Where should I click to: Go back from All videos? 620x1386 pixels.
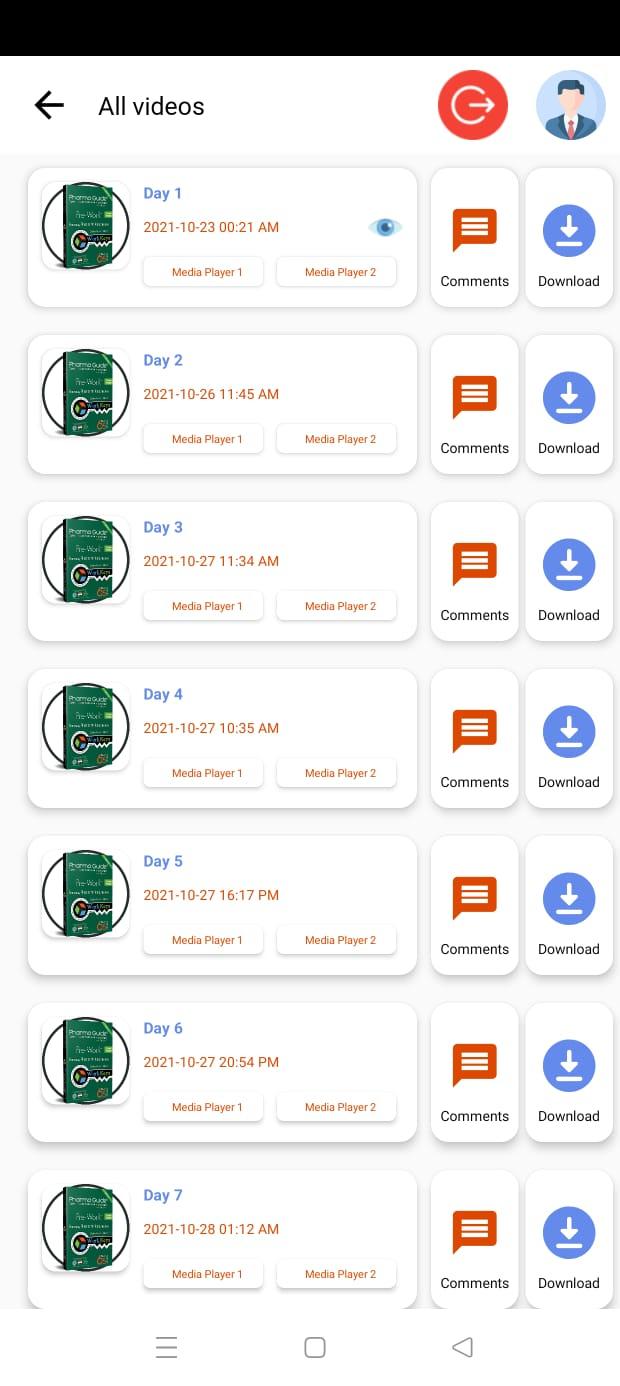(49, 105)
